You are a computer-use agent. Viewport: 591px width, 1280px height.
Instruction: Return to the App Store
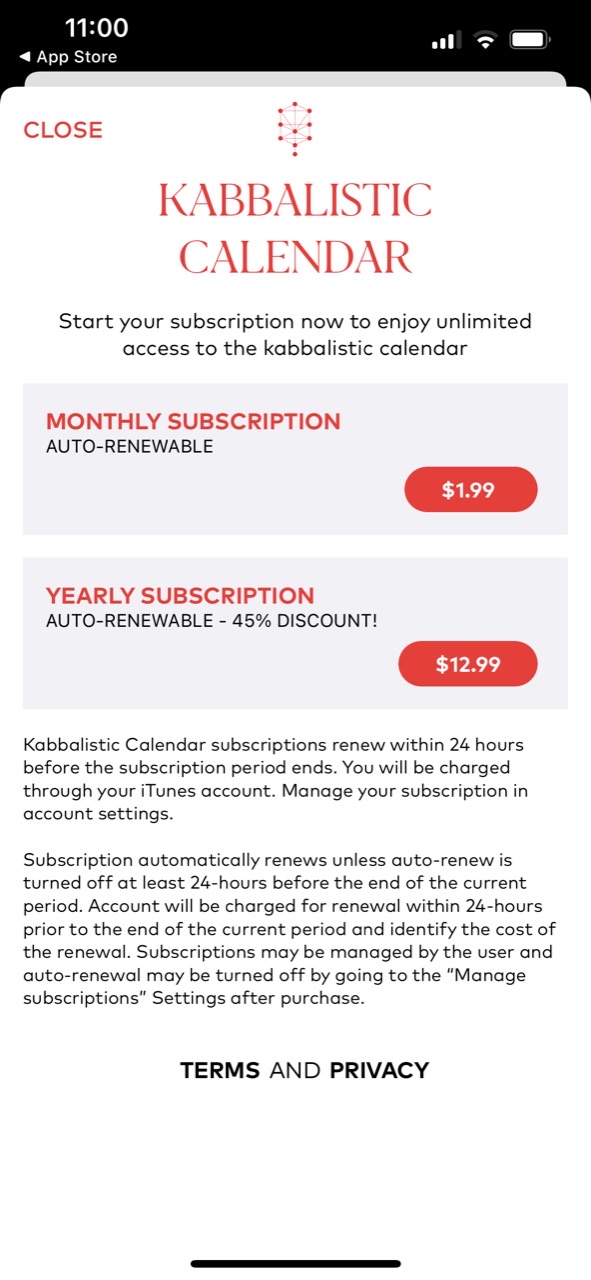tap(68, 57)
